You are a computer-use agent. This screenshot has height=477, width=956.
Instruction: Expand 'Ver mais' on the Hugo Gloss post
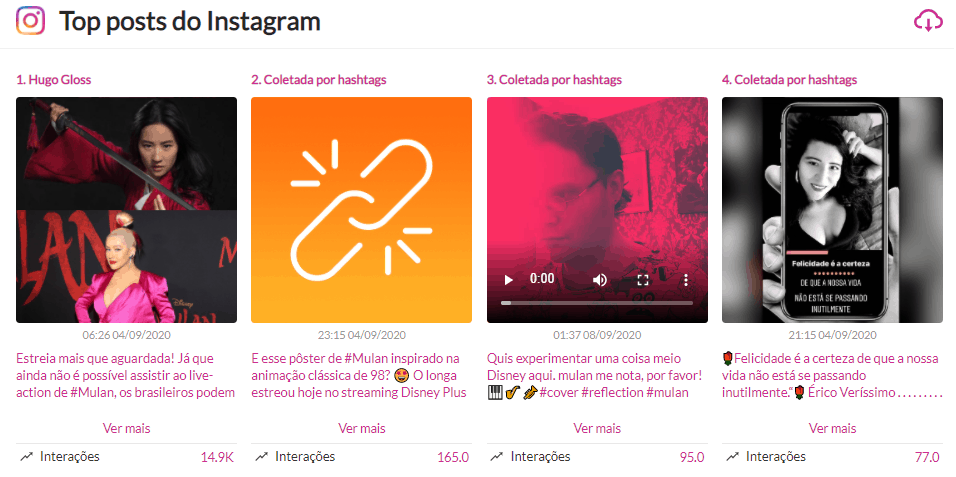(126, 428)
